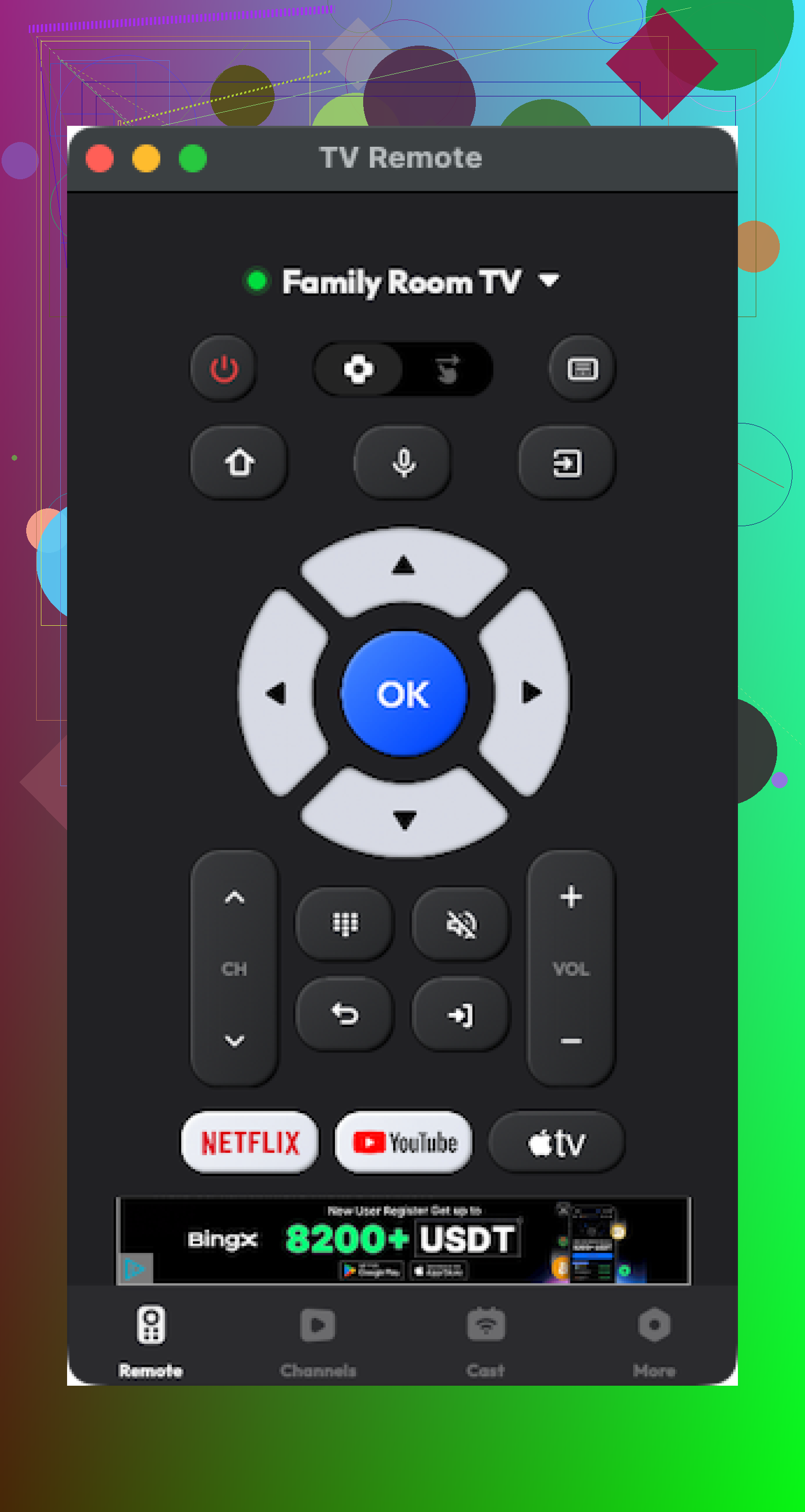Go back with the return arrow
This screenshot has height=1512, width=805.
coord(345,1014)
